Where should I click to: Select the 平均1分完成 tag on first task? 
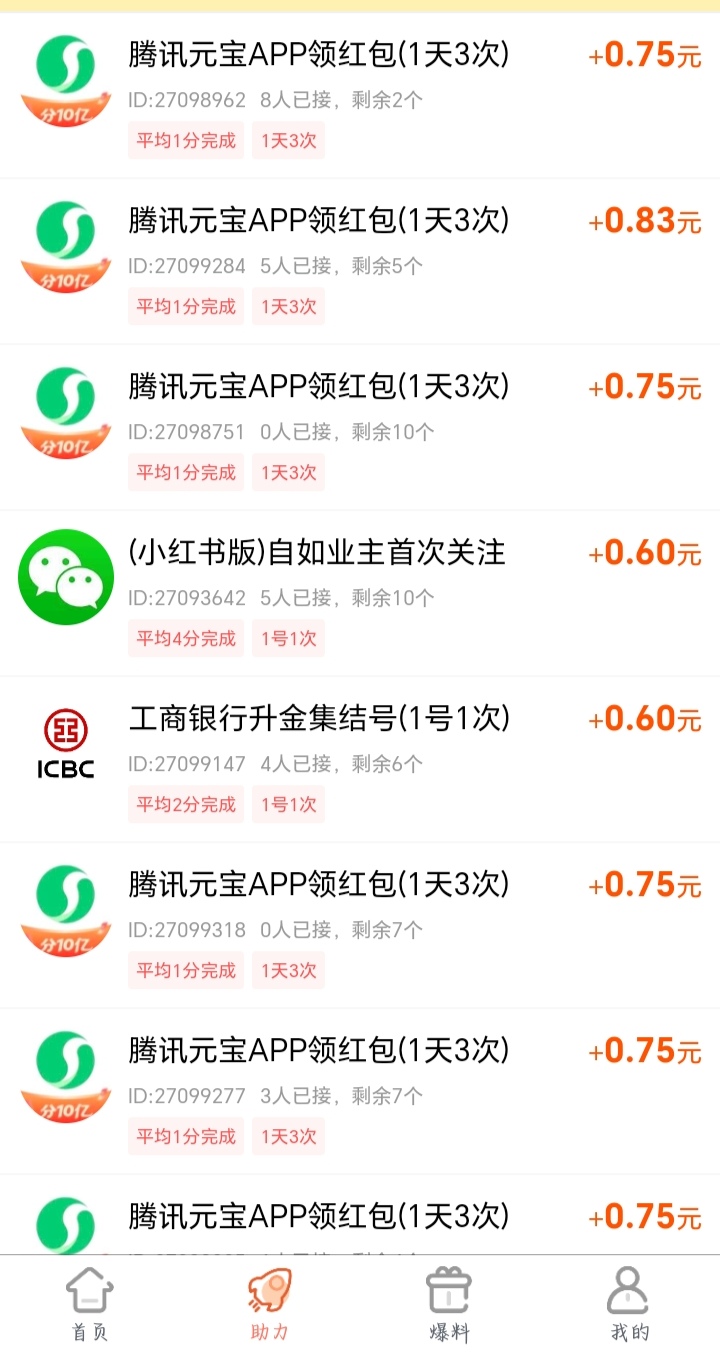(x=185, y=140)
